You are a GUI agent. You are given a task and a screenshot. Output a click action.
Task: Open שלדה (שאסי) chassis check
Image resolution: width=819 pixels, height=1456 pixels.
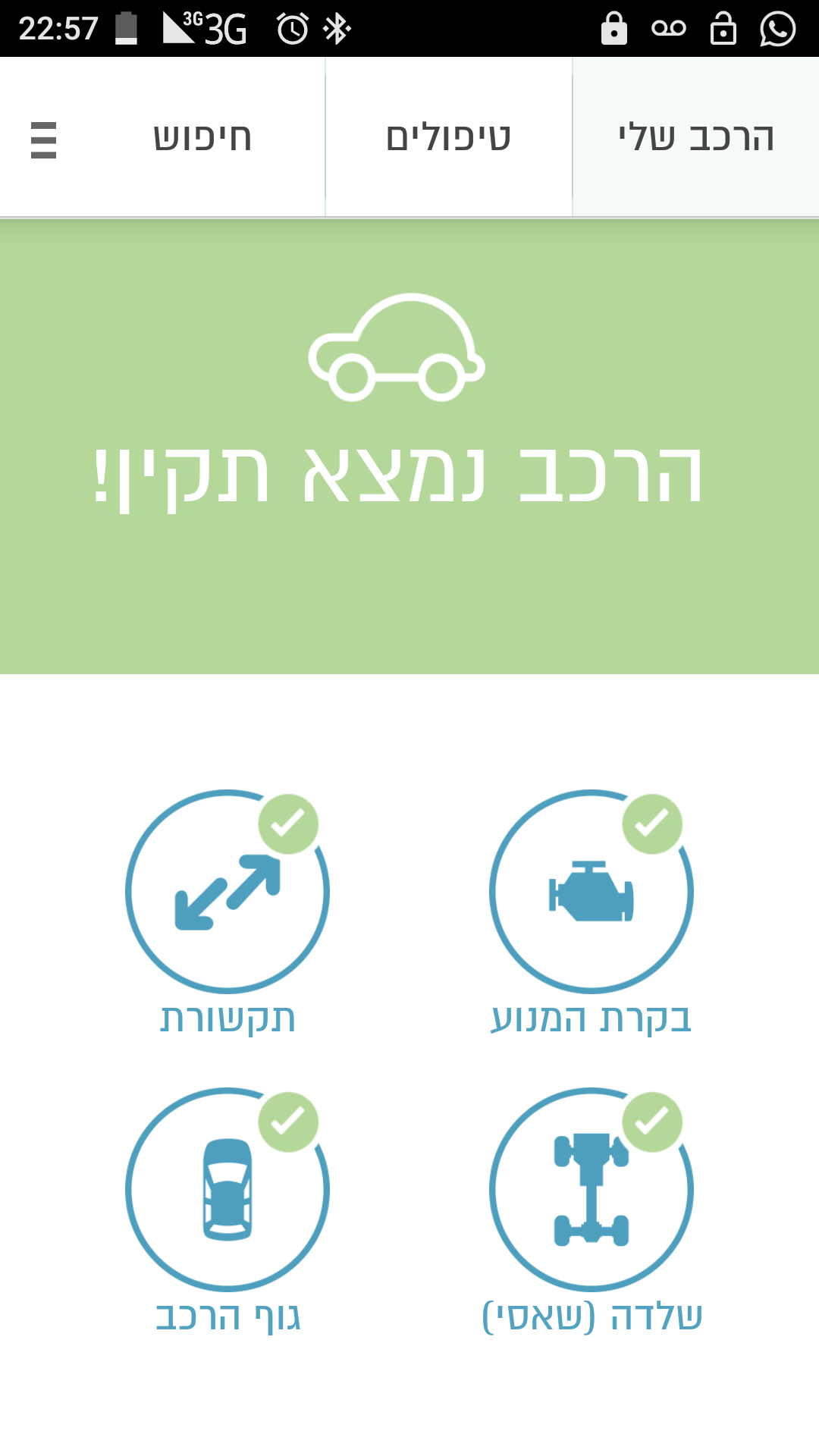(x=591, y=1190)
